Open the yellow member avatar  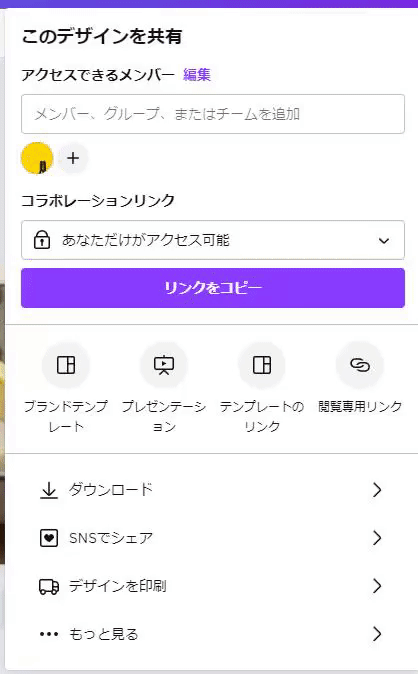coord(37,158)
